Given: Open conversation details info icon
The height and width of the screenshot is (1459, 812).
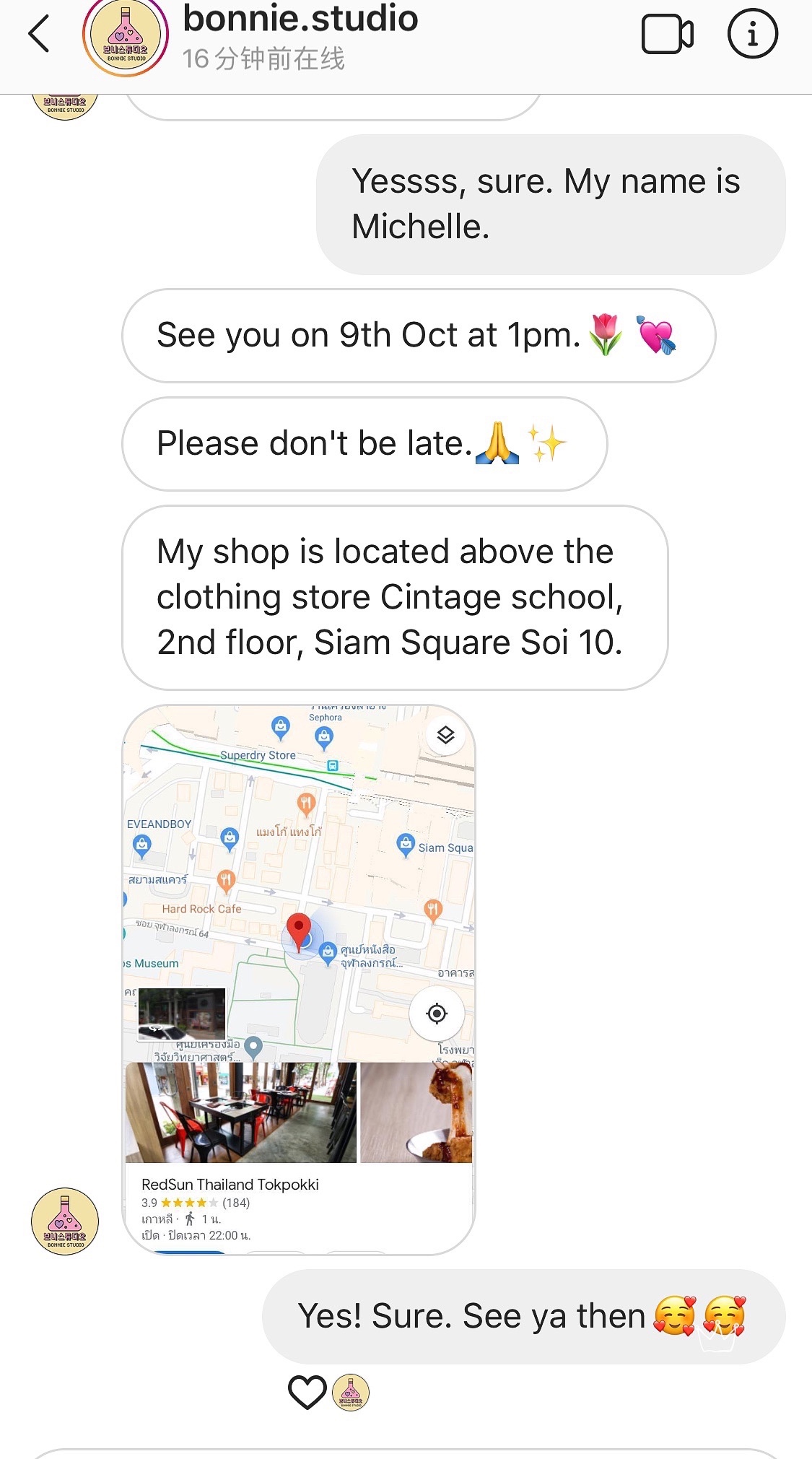Looking at the screenshot, I should [752, 34].
